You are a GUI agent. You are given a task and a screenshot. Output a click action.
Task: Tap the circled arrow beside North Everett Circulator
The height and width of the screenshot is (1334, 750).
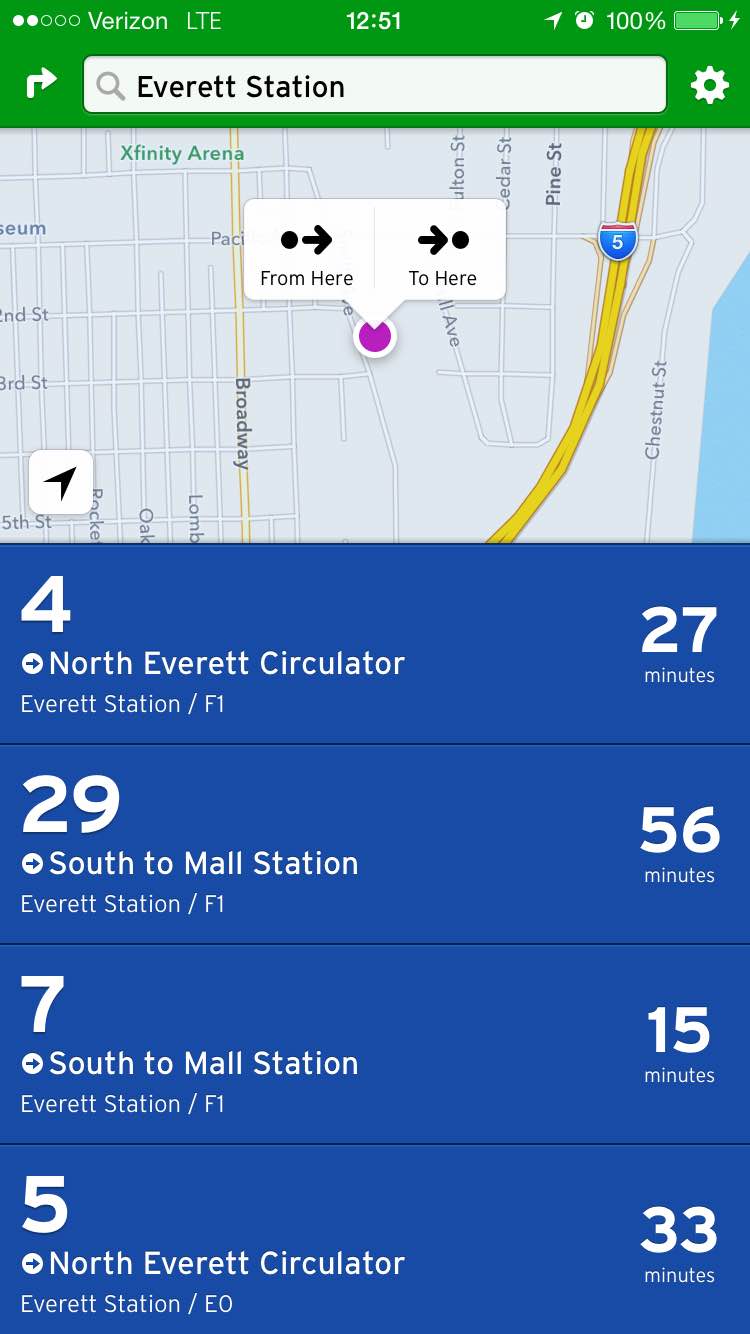click(x=33, y=662)
